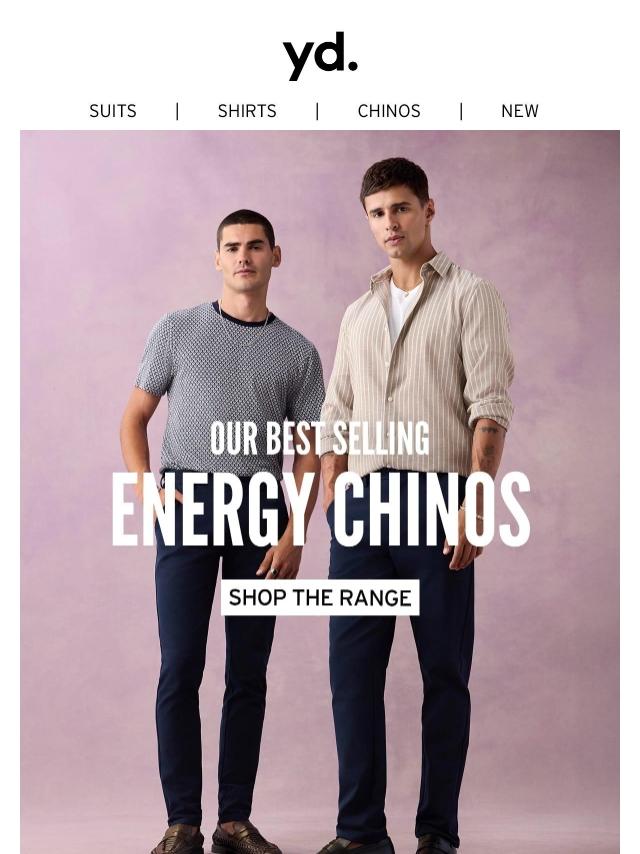Tap the Shop The Range button
Viewport: 640px width, 854px height.
[320, 598]
